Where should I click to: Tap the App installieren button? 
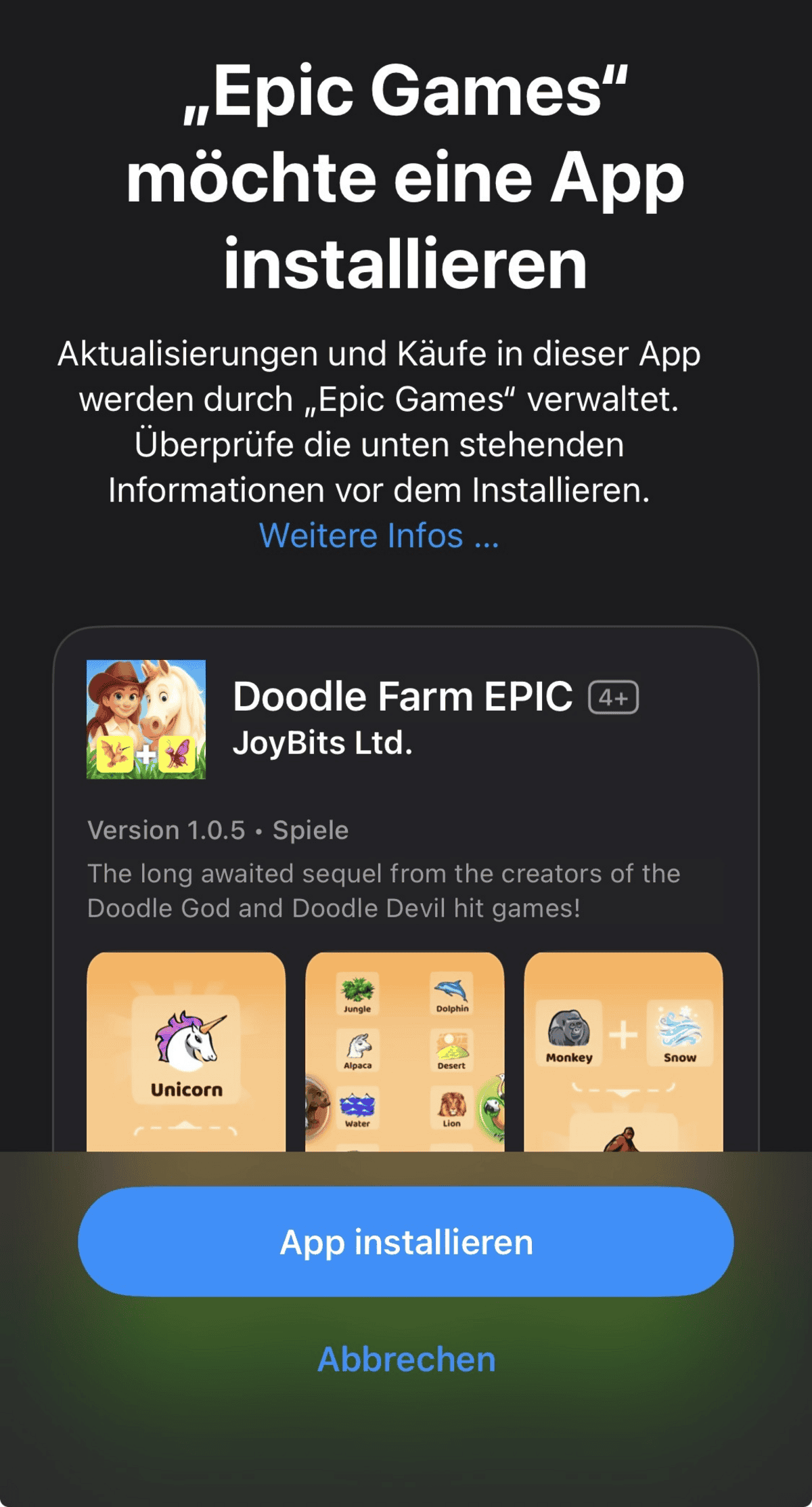pos(406,1242)
